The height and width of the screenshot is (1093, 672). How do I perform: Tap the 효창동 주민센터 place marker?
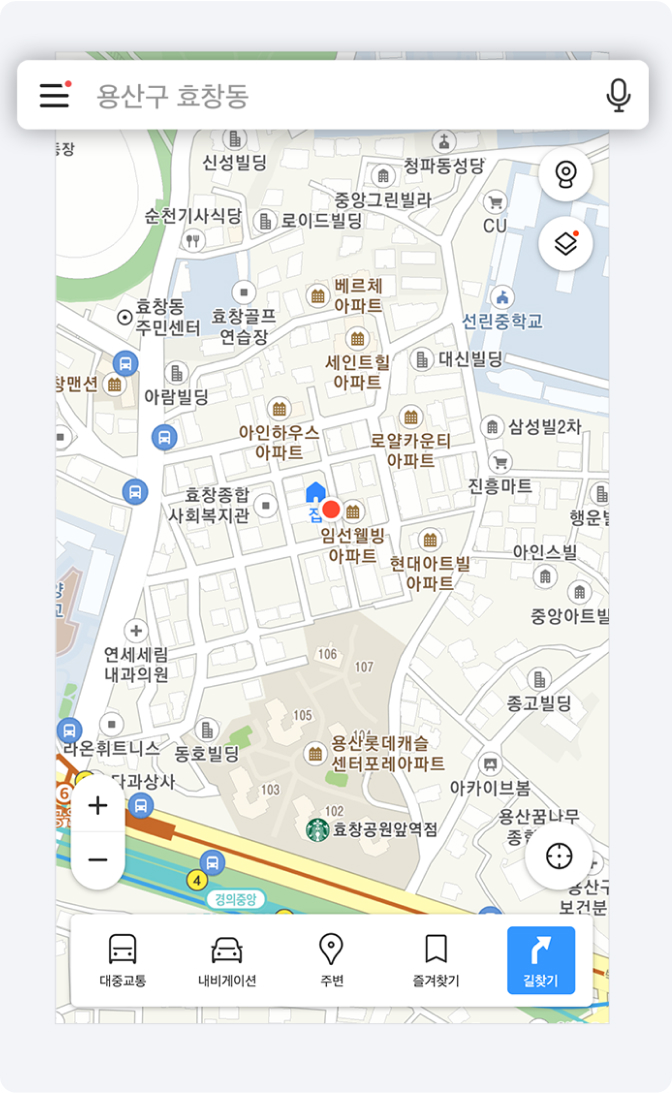[x=125, y=318]
